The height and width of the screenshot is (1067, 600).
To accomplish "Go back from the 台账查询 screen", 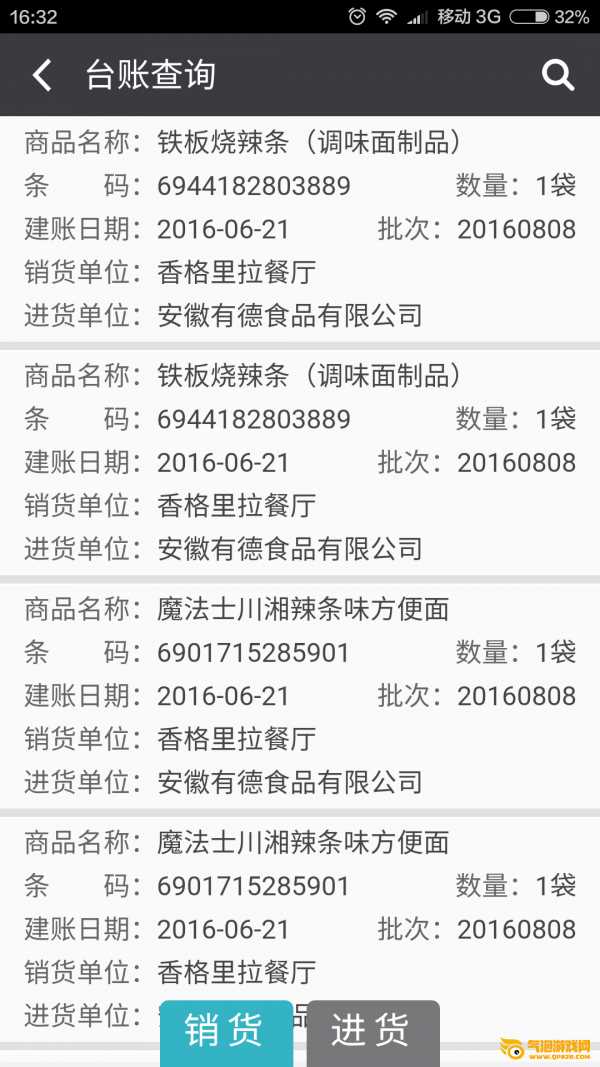I will [41, 76].
